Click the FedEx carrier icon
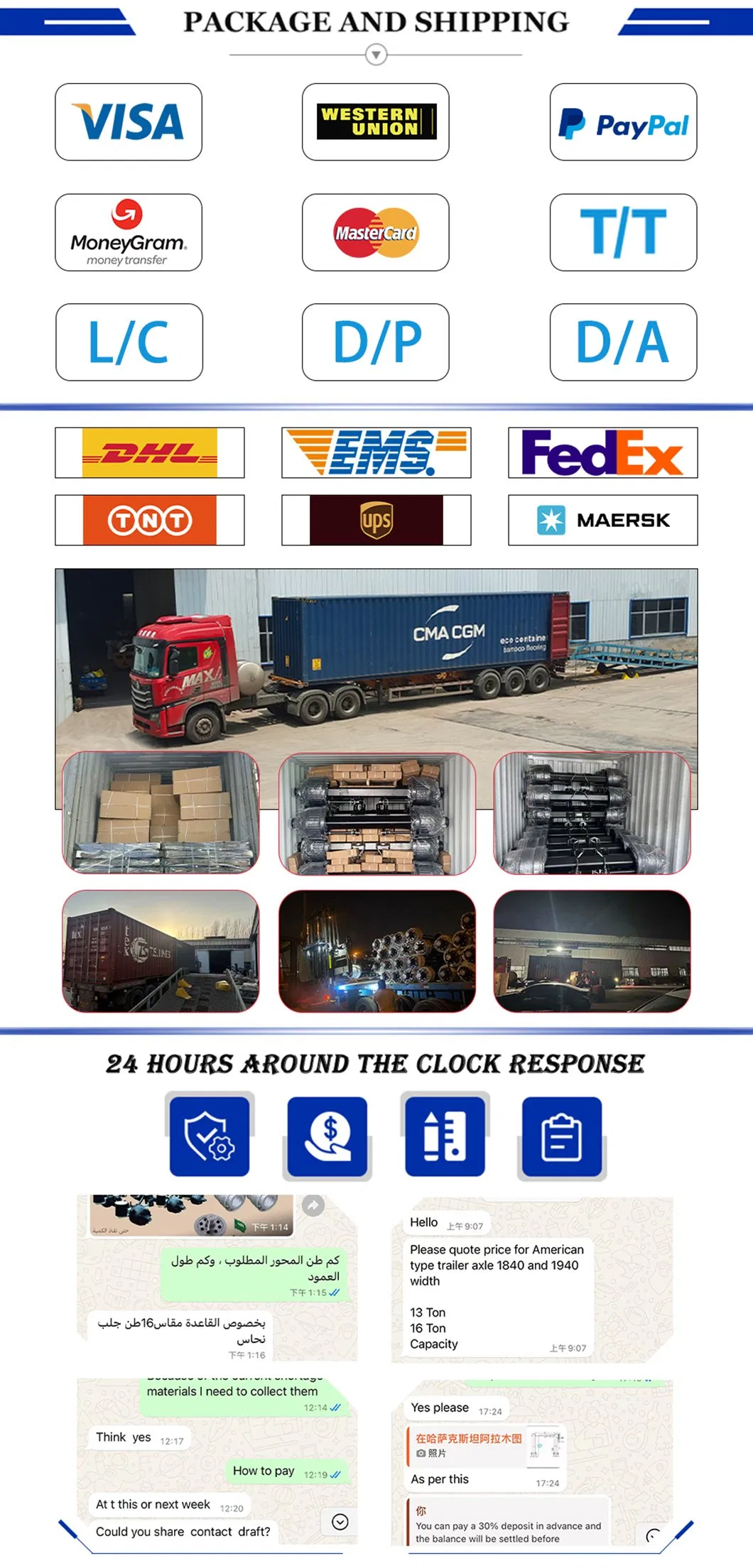The height and width of the screenshot is (1568, 753). [x=601, y=452]
